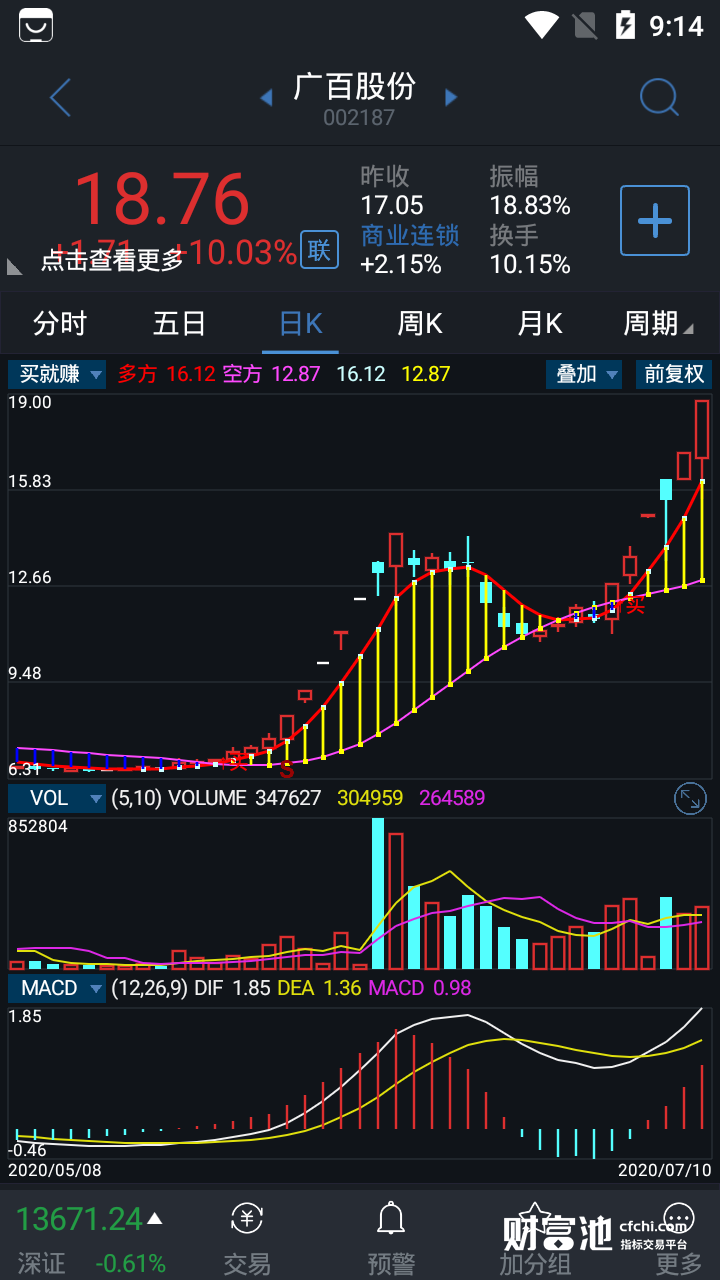
Task: Go back using the top-left arrow
Action: 61,98
